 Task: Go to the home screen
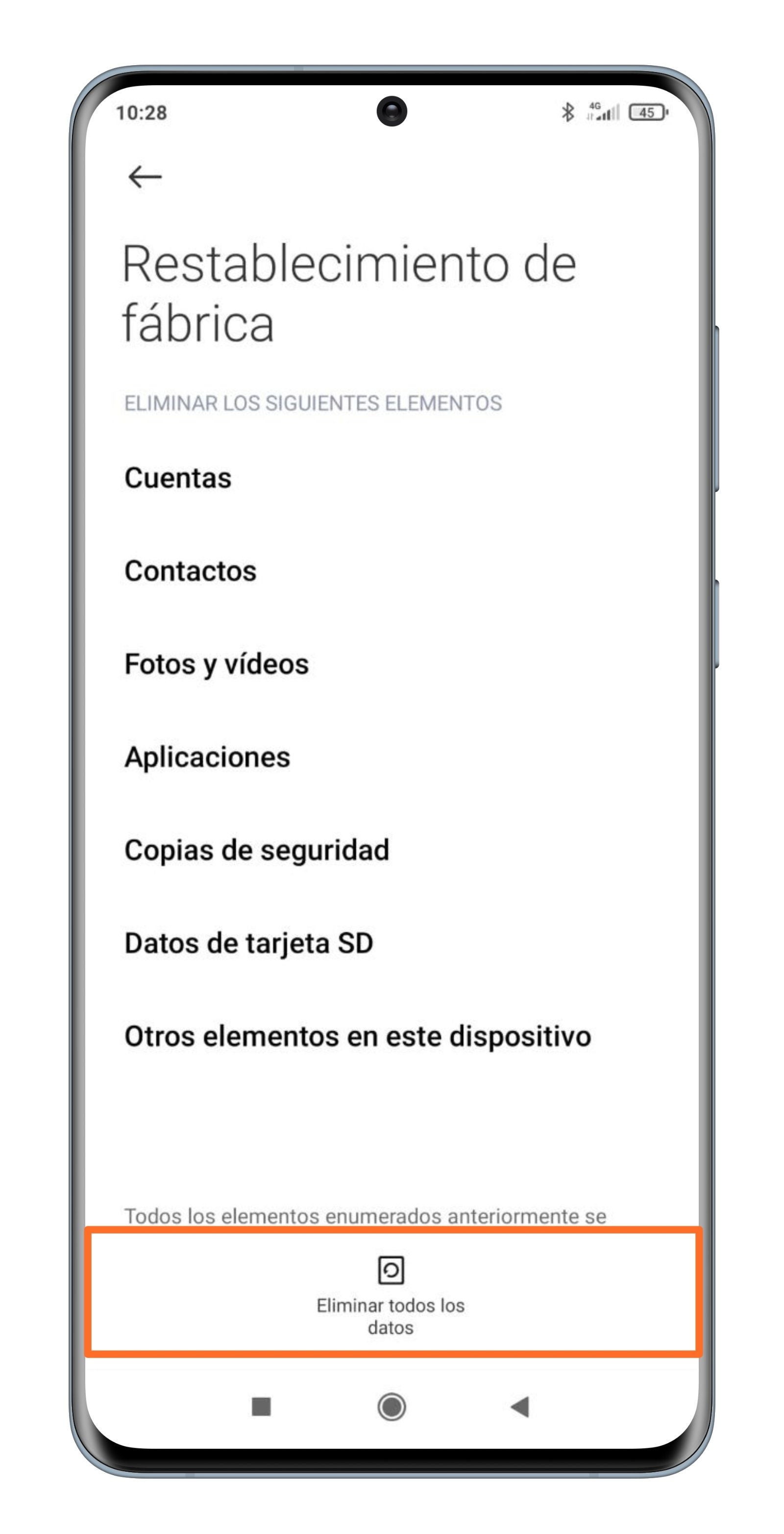(x=392, y=1407)
